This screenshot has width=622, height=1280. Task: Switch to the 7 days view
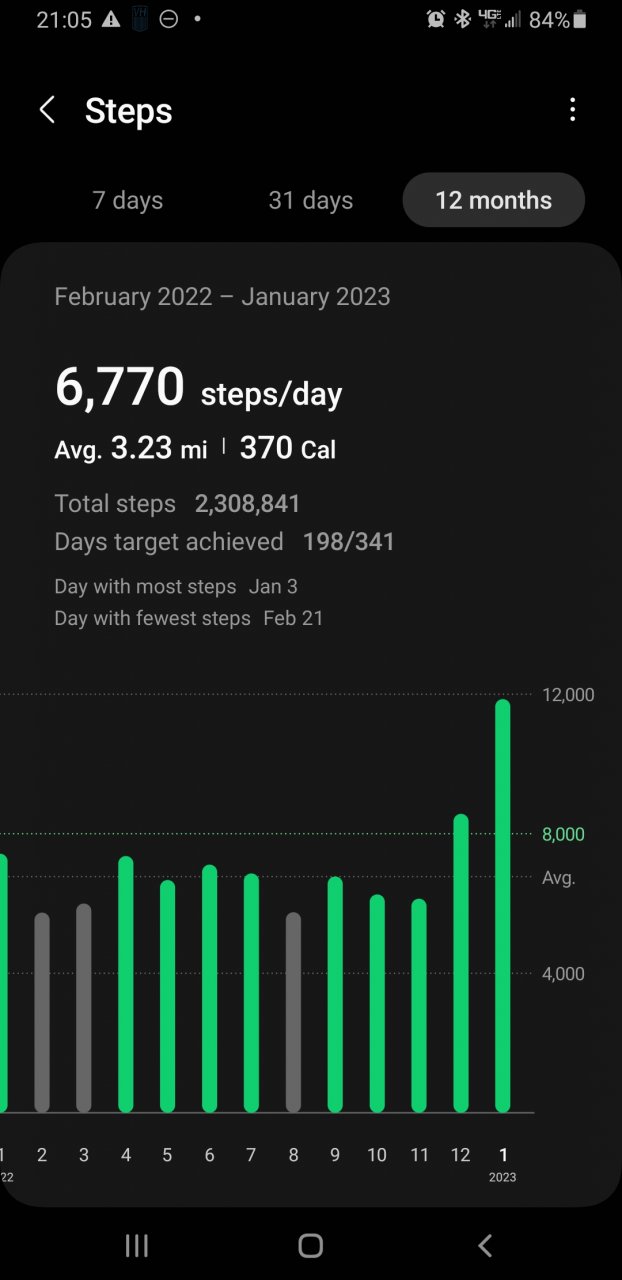click(127, 200)
